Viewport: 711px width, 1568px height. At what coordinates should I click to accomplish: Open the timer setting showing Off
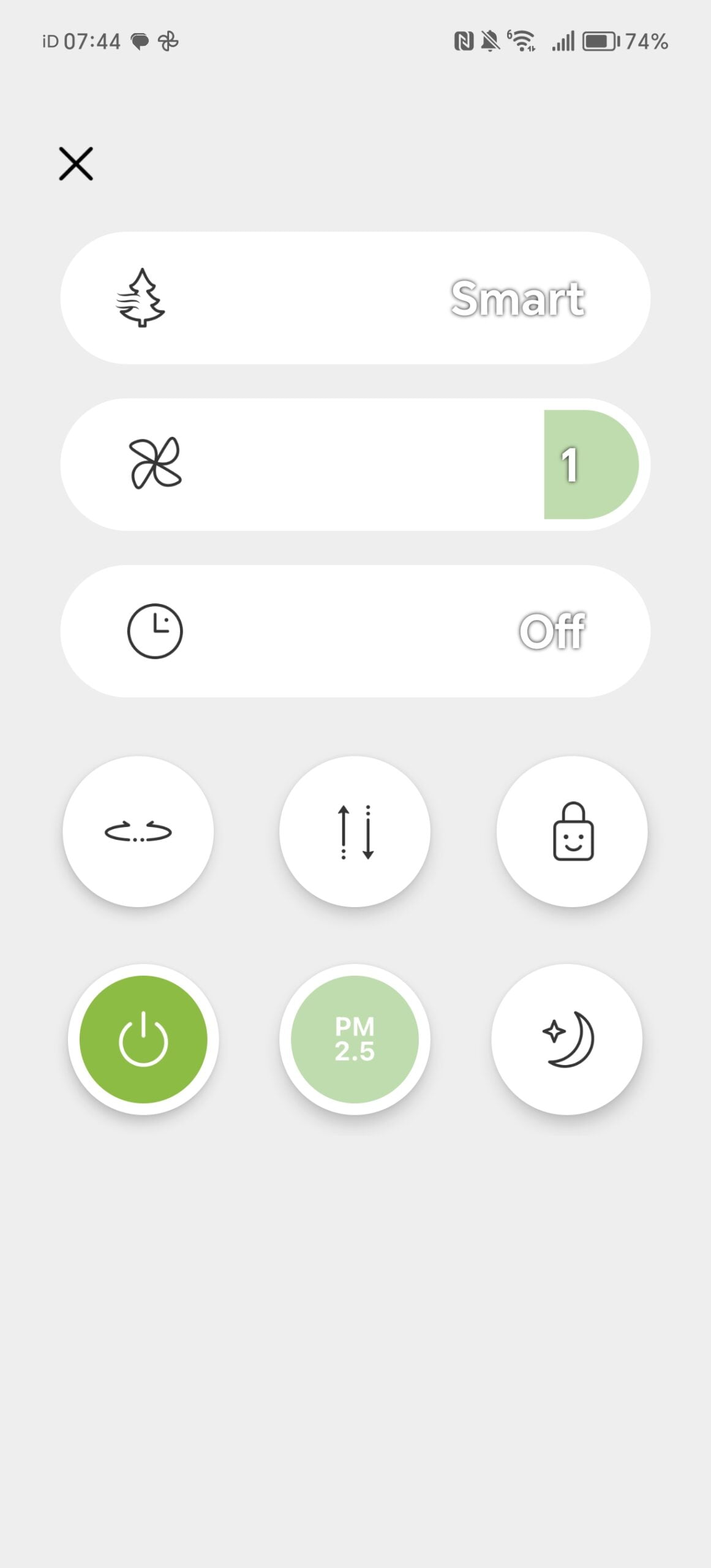pyautogui.click(x=355, y=631)
